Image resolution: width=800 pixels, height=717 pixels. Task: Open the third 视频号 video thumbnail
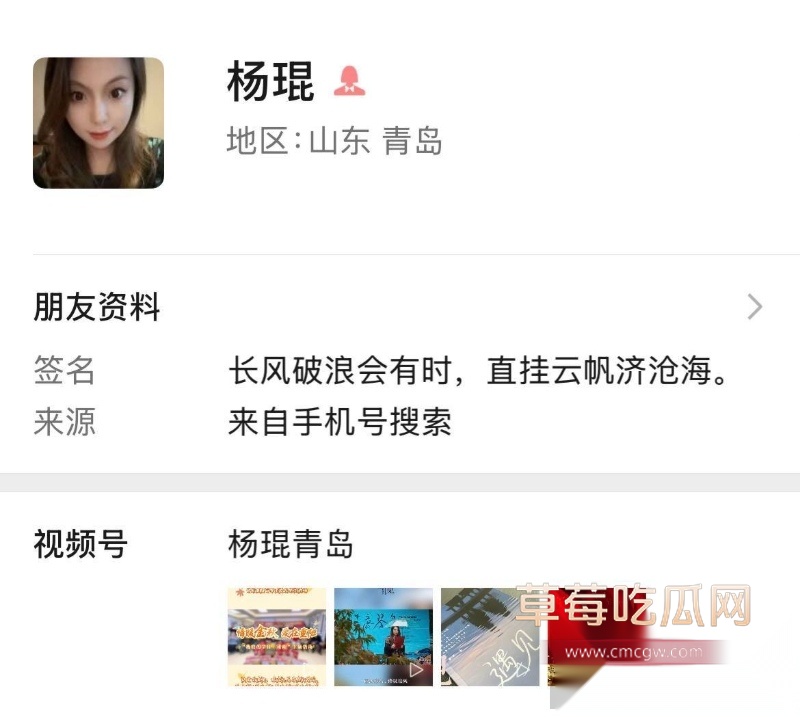point(488,637)
